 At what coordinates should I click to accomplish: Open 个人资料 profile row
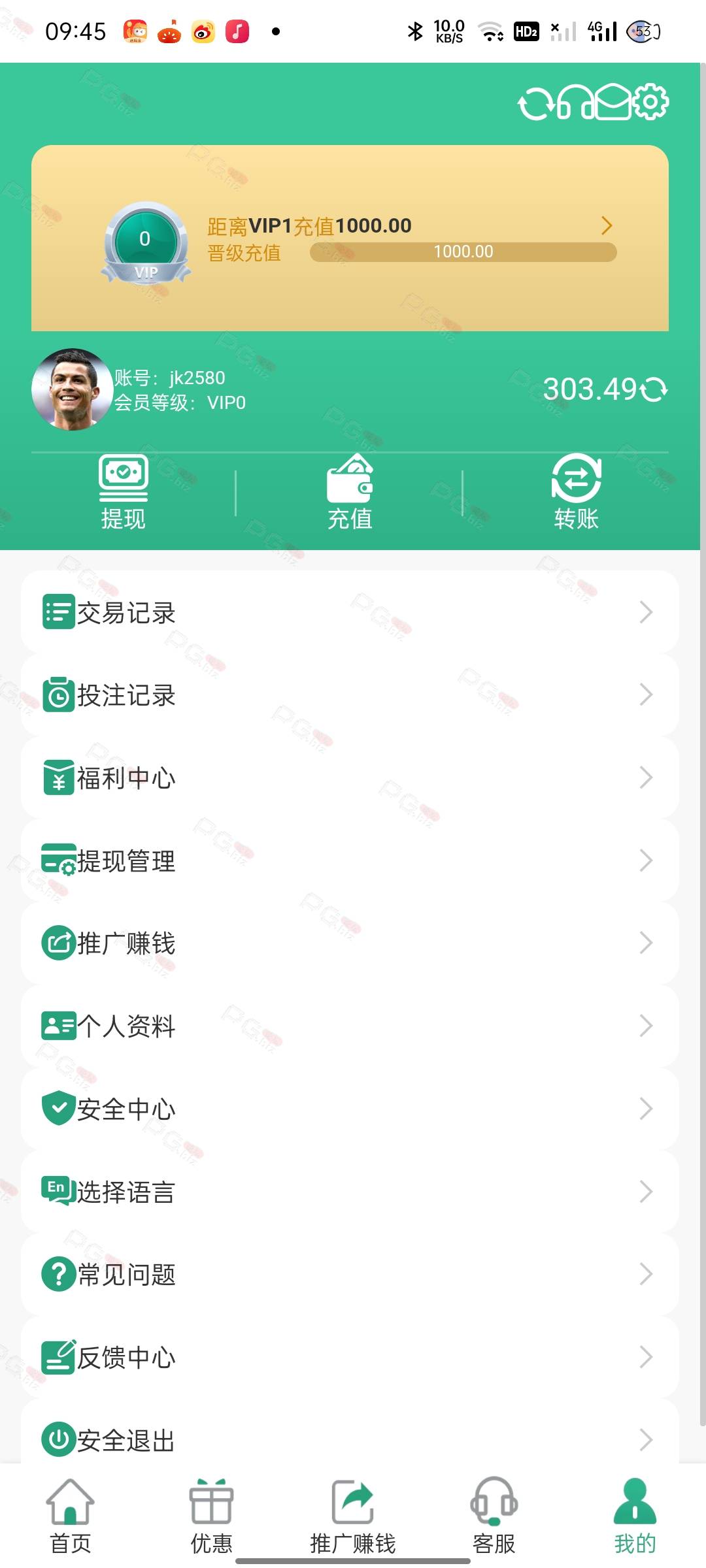tap(350, 1026)
